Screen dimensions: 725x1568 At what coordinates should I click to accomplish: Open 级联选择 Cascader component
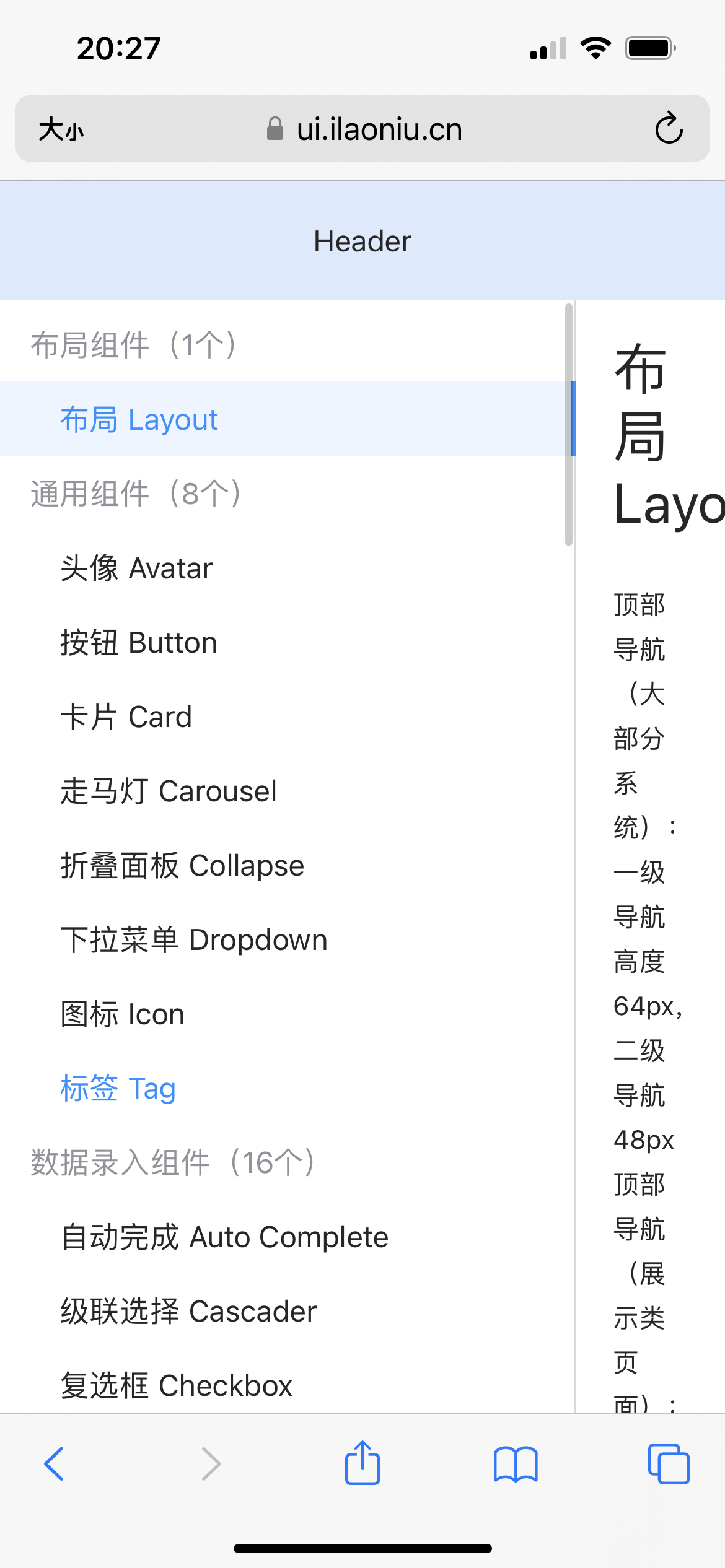(188, 1311)
